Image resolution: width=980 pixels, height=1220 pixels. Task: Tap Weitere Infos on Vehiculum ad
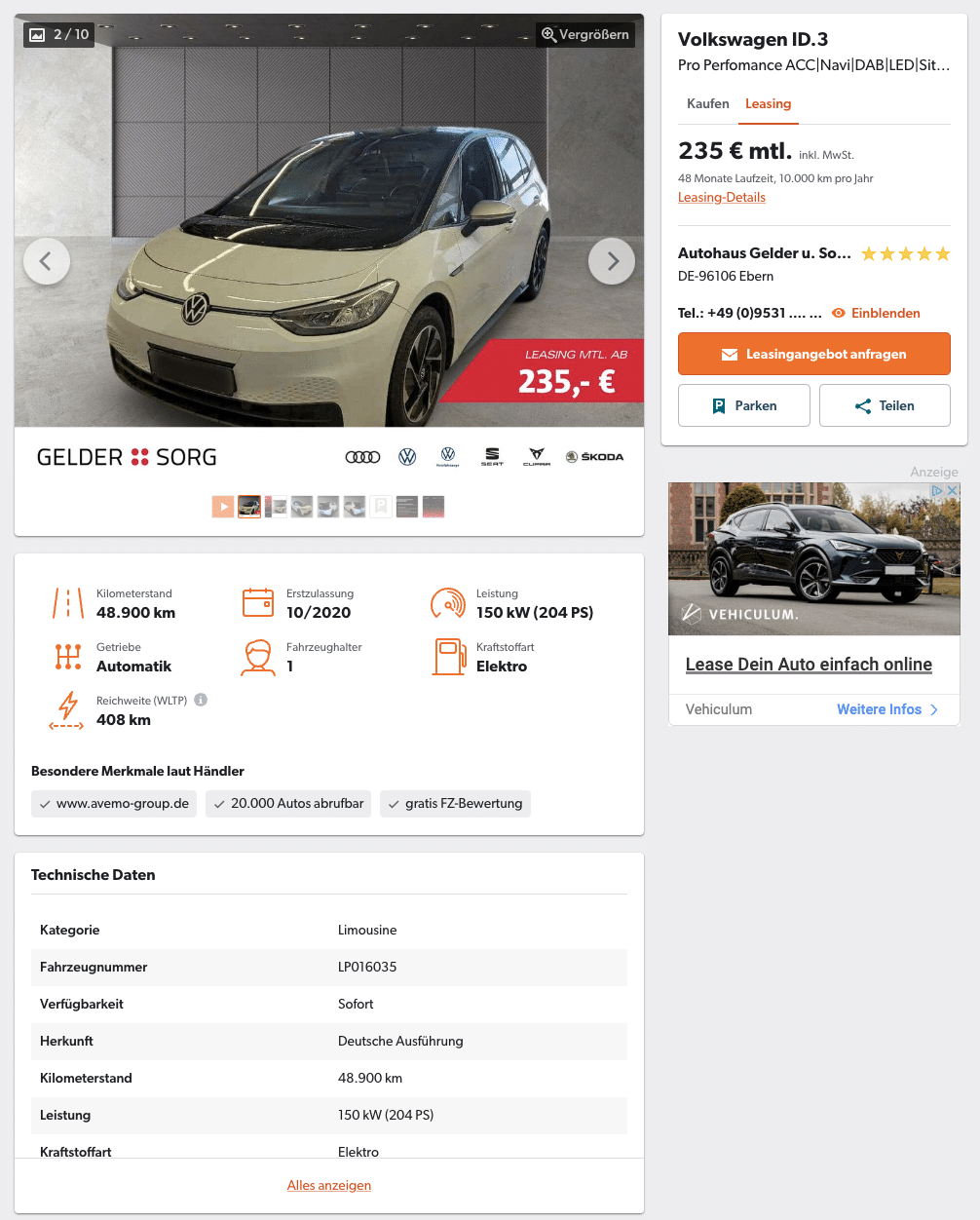886,709
